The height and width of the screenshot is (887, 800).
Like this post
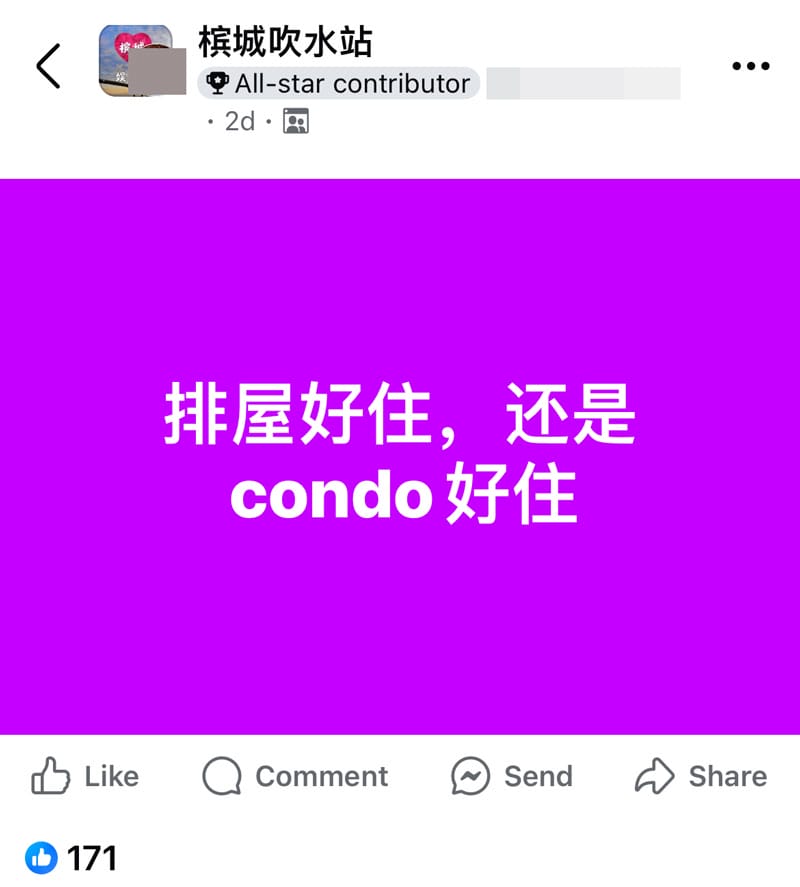tap(85, 776)
